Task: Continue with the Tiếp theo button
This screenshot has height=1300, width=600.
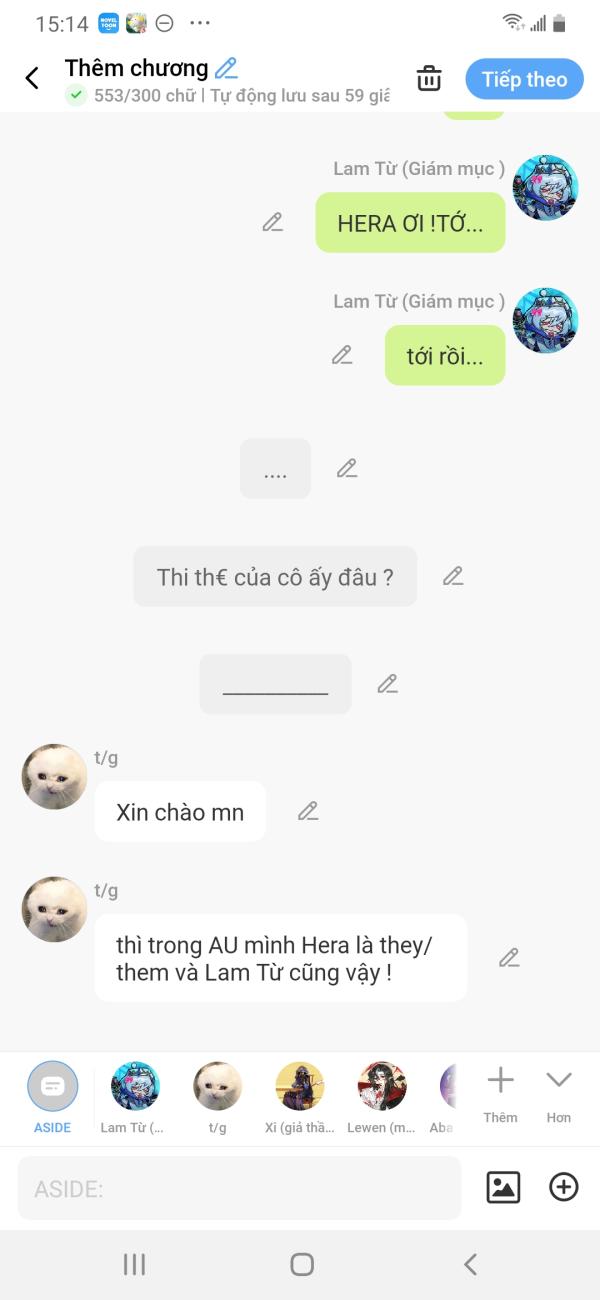Action: (x=524, y=79)
